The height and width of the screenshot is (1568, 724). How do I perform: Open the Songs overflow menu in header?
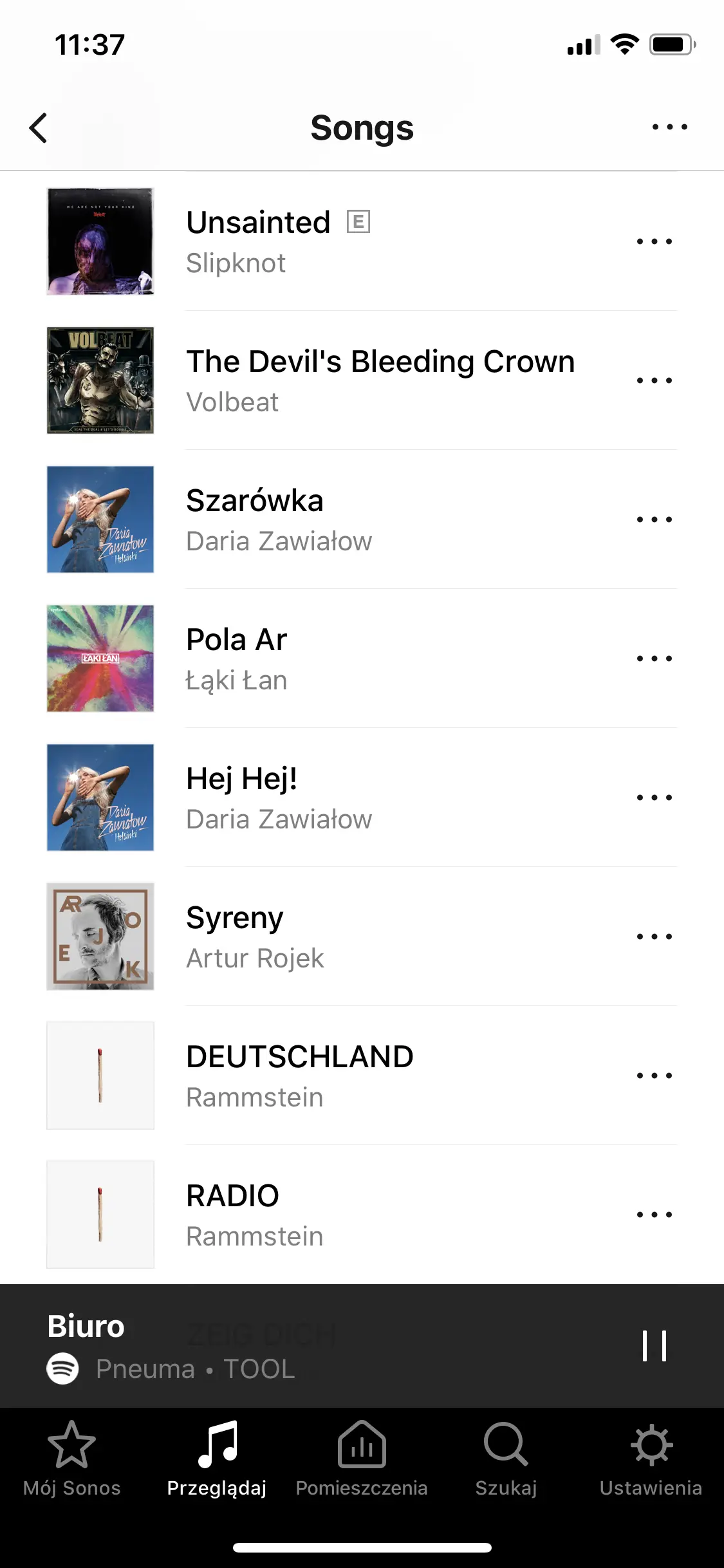click(x=669, y=127)
